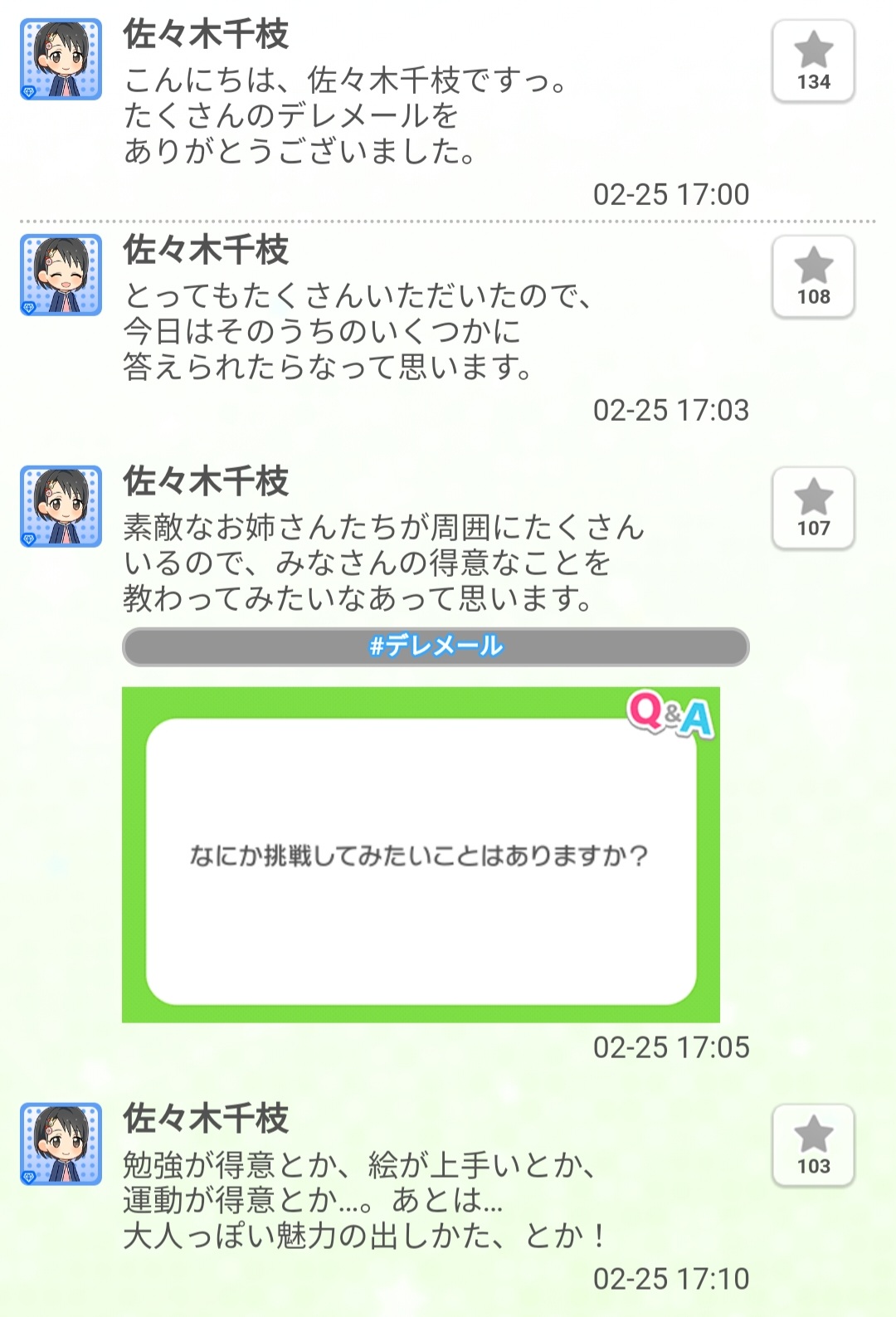
Task: Tap the smiling avatar on the 17:03 post
Action: 61,276
